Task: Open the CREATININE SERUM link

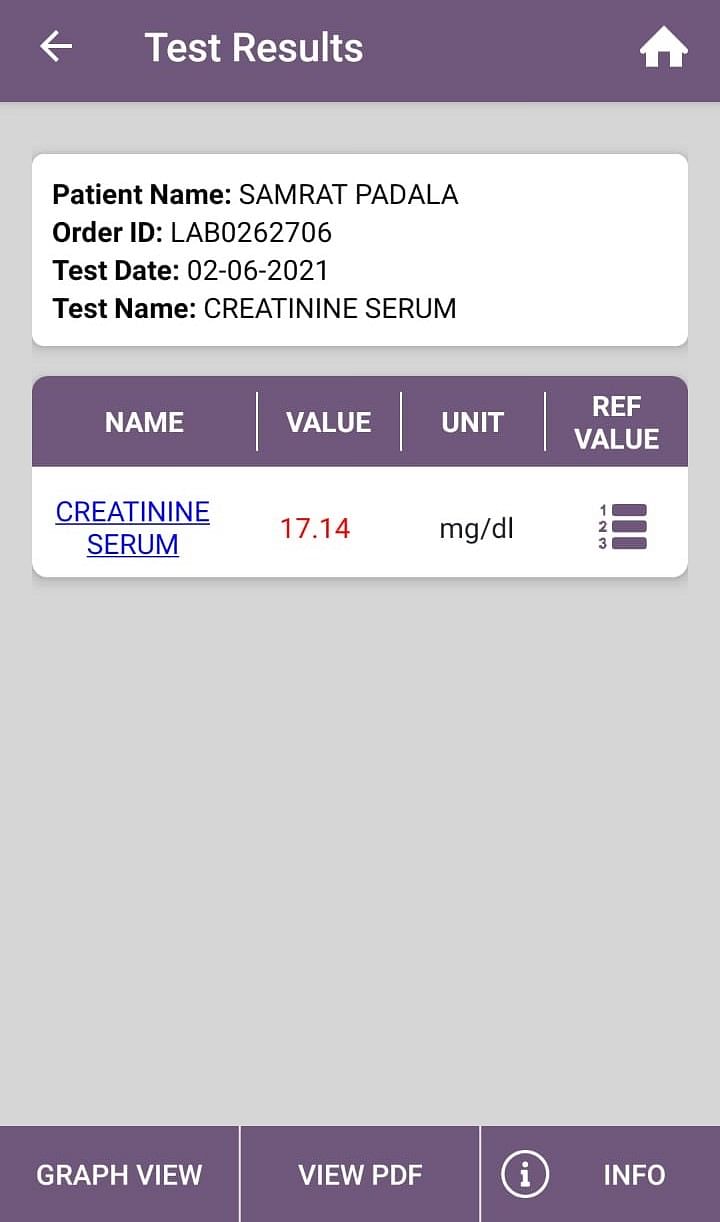Action: tap(133, 528)
